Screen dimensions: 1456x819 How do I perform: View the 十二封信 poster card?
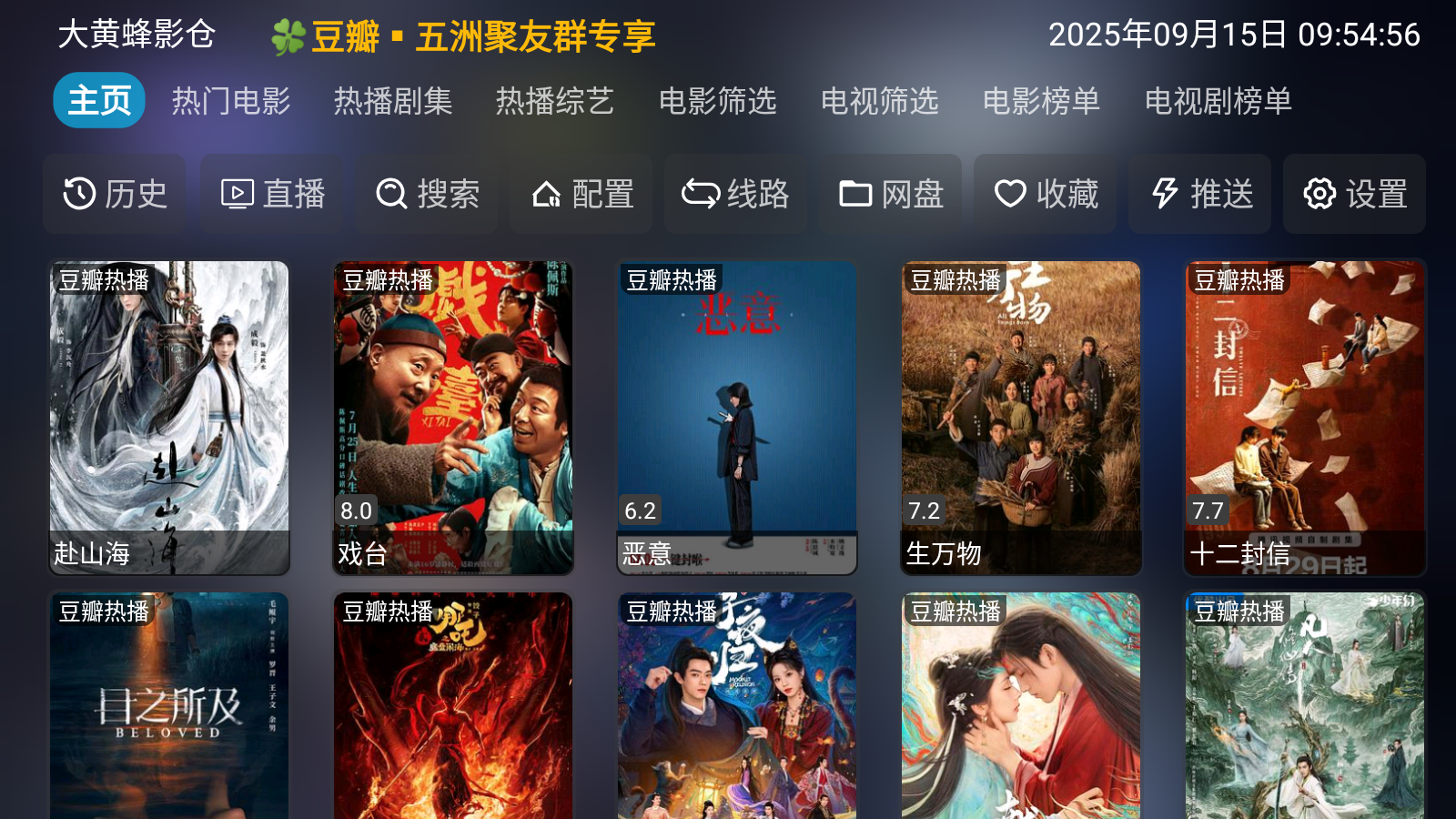tap(1305, 418)
